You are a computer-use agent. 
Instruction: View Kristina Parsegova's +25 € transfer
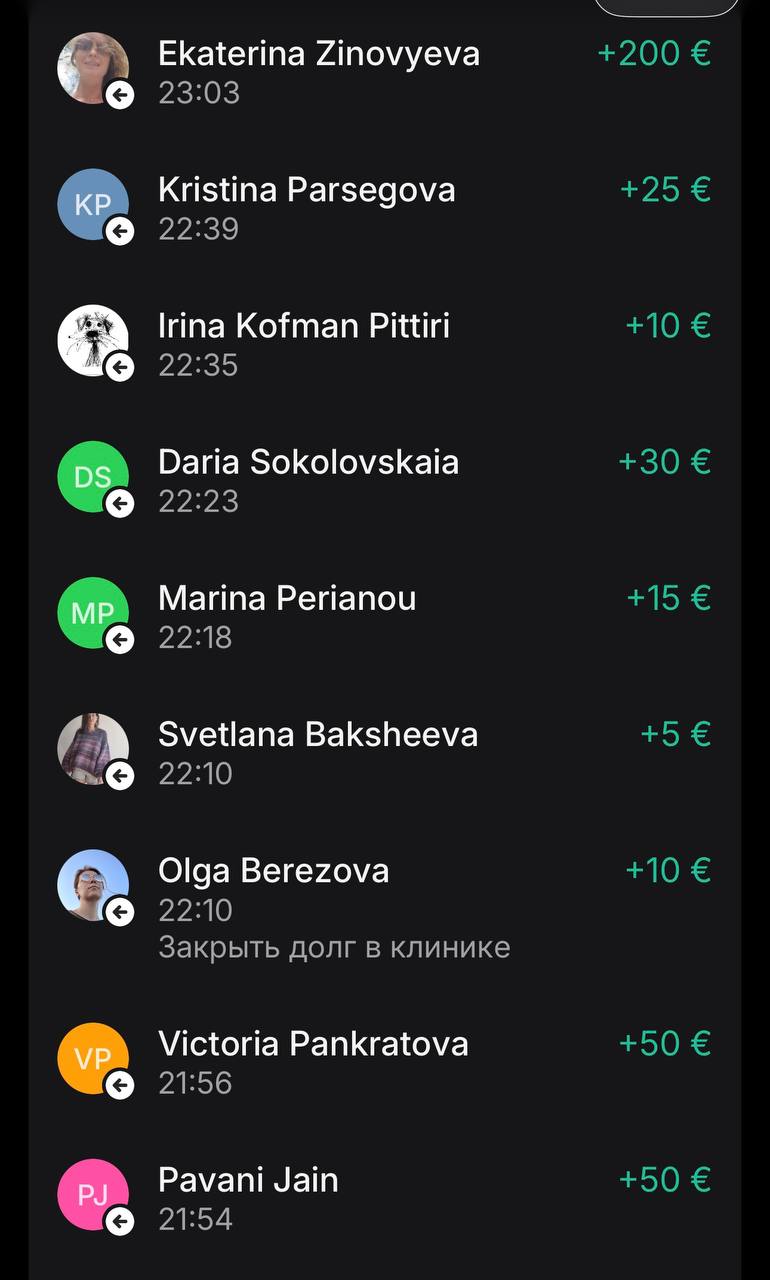[384, 207]
